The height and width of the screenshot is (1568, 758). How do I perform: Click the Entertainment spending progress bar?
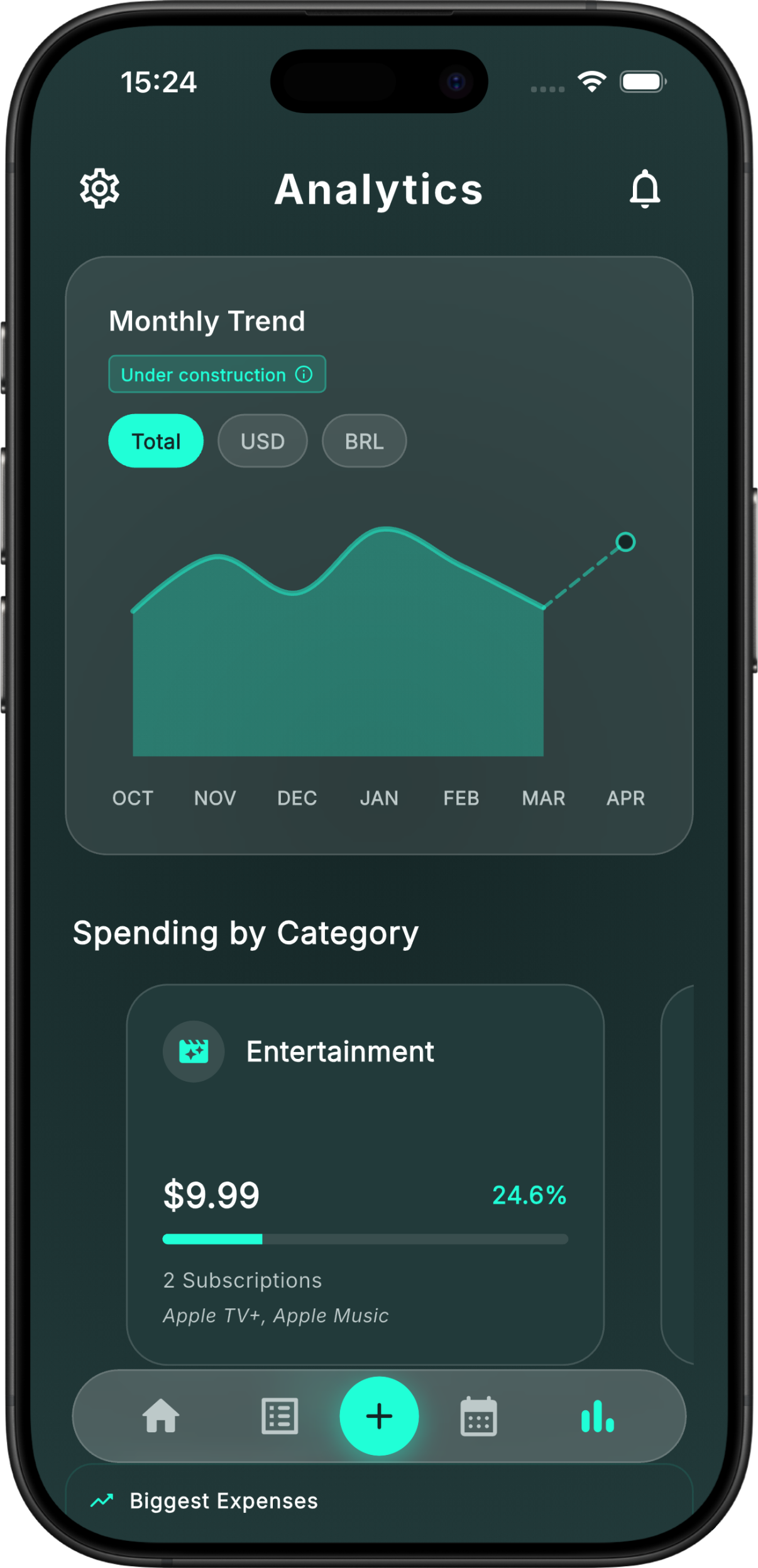coord(366,1239)
